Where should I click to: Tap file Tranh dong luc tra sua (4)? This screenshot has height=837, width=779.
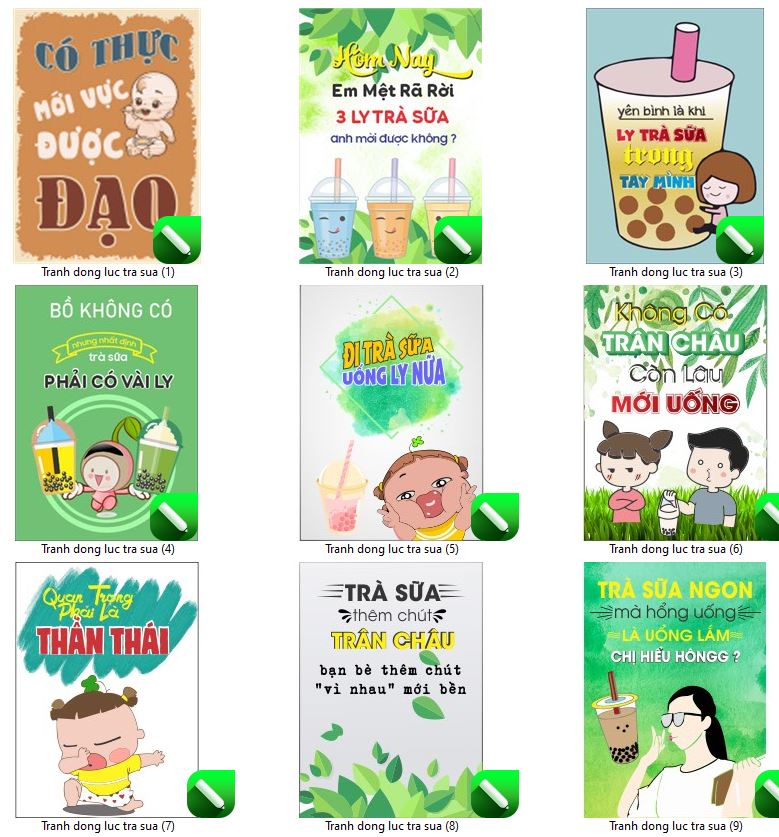106,412
